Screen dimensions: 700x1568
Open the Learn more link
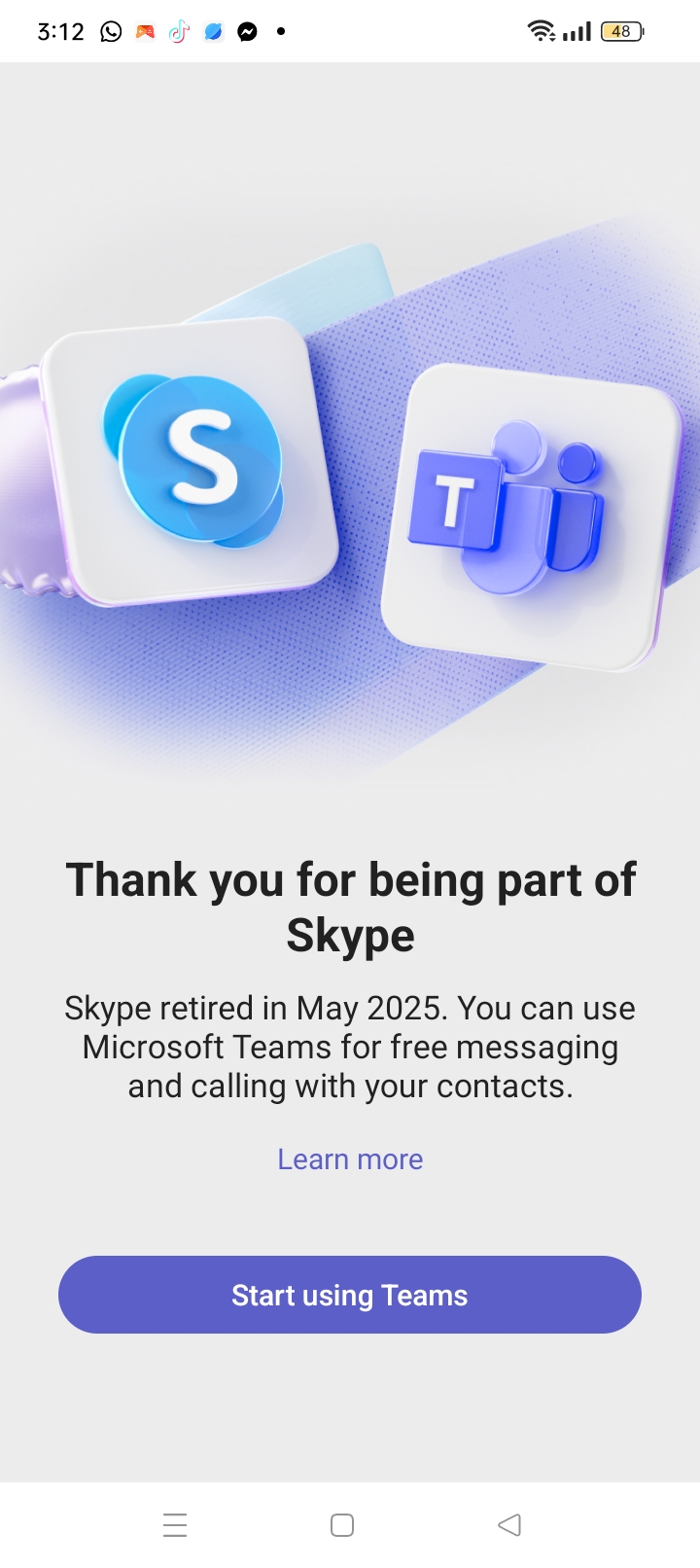click(350, 1159)
